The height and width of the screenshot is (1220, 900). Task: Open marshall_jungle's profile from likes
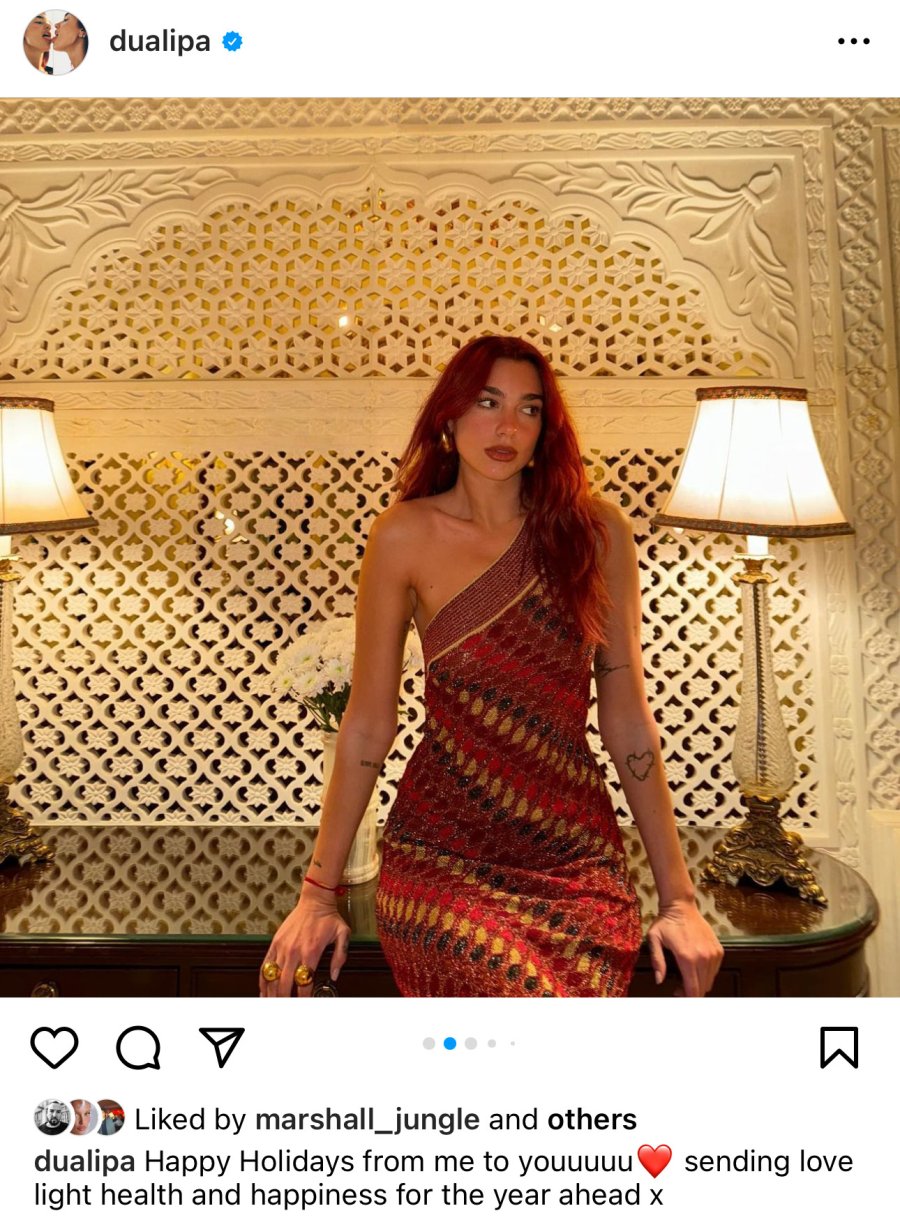[x=367, y=1119]
